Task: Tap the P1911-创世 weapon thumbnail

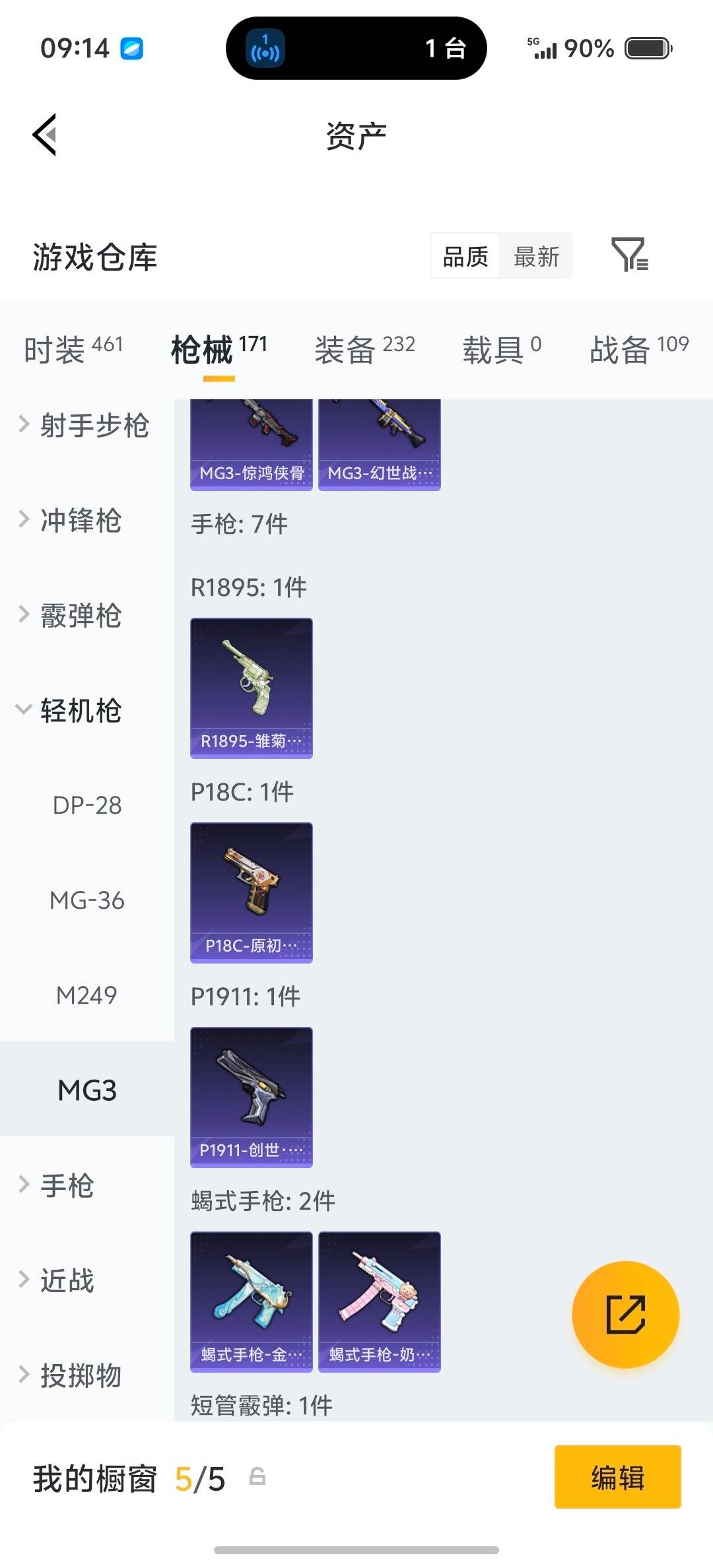Action: click(251, 1095)
